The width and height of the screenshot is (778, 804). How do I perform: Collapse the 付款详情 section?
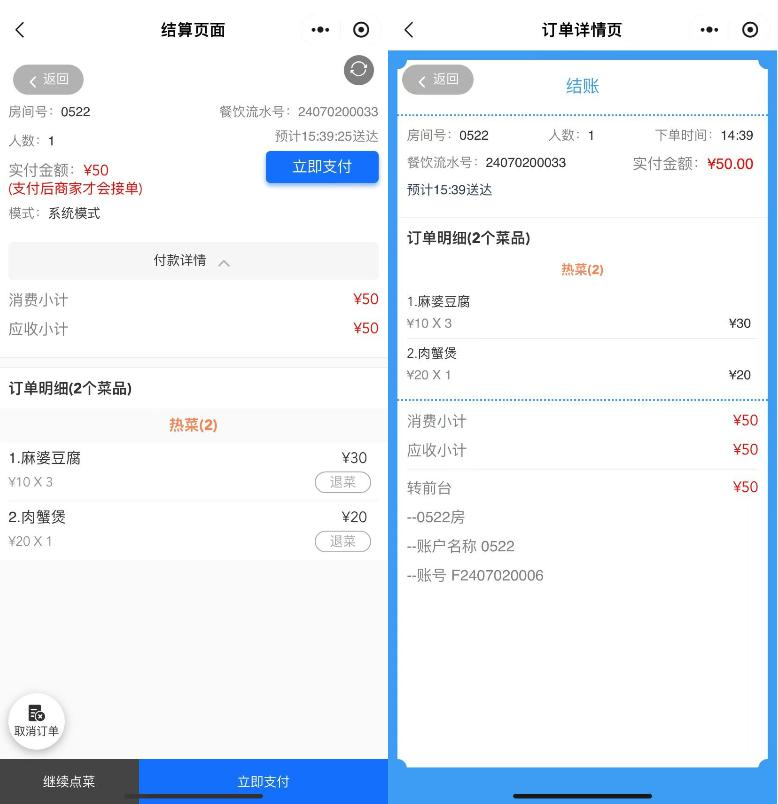pos(193,261)
